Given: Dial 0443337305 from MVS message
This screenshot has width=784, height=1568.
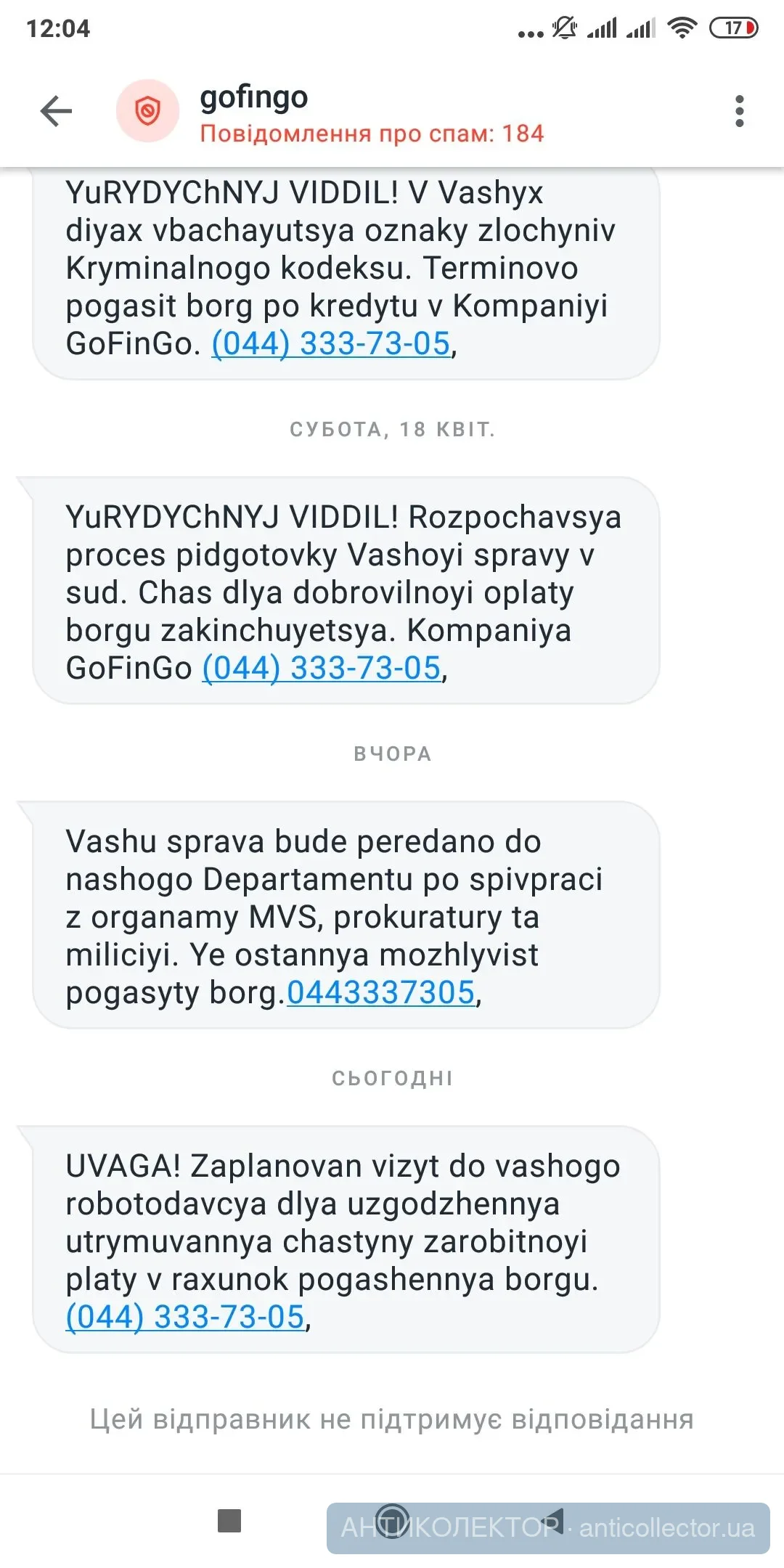Looking at the screenshot, I should 381,992.
